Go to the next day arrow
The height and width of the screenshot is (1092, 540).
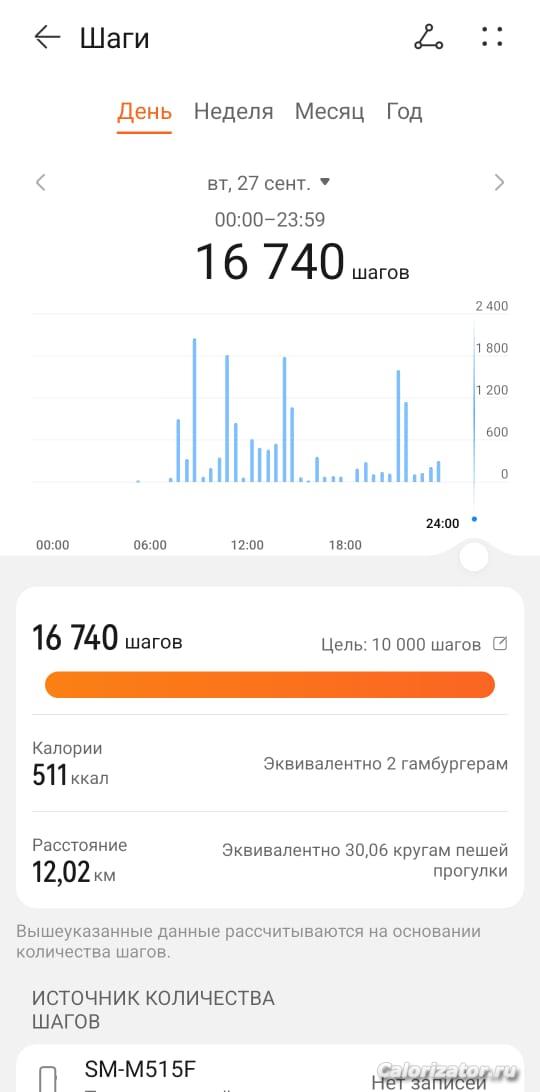tap(499, 182)
